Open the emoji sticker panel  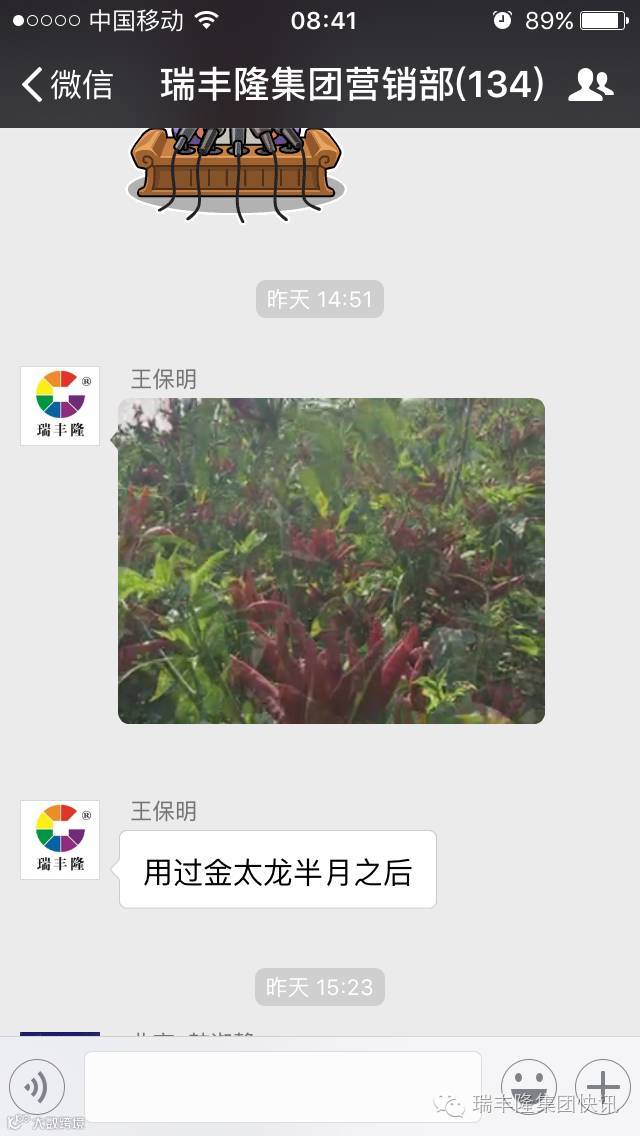click(528, 1086)
